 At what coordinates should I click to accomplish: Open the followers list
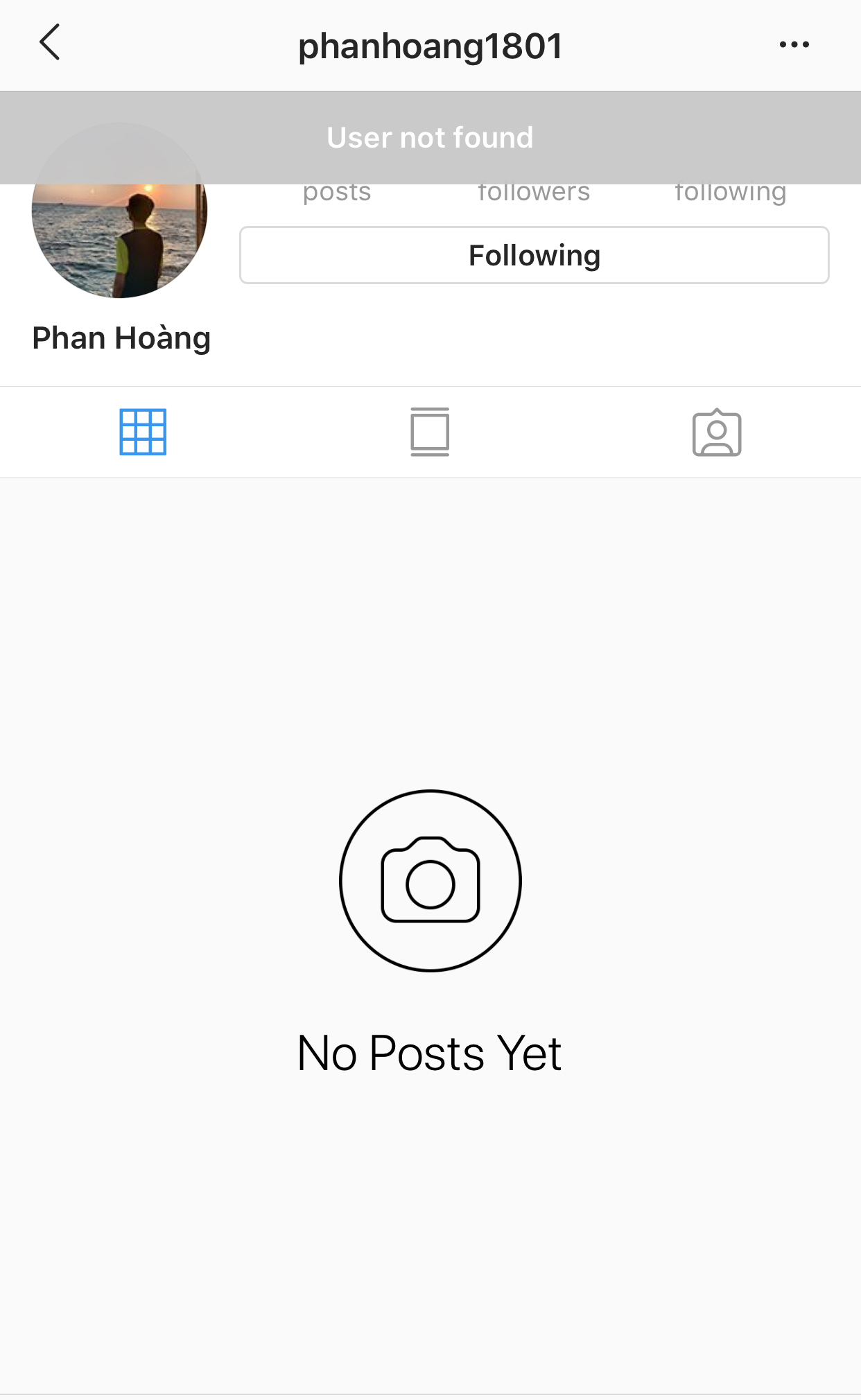click(534, 192)
